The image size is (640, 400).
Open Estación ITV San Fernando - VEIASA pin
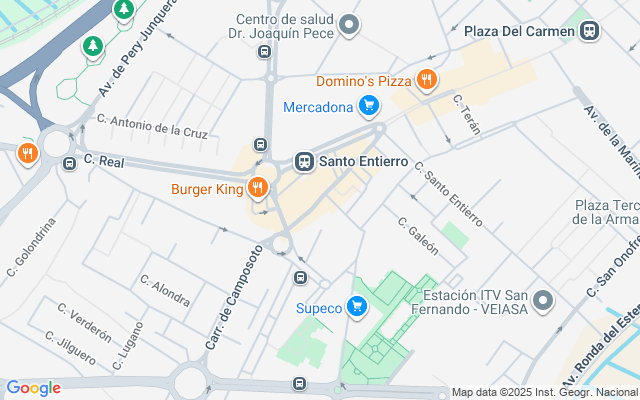click(x=543, y=300)
